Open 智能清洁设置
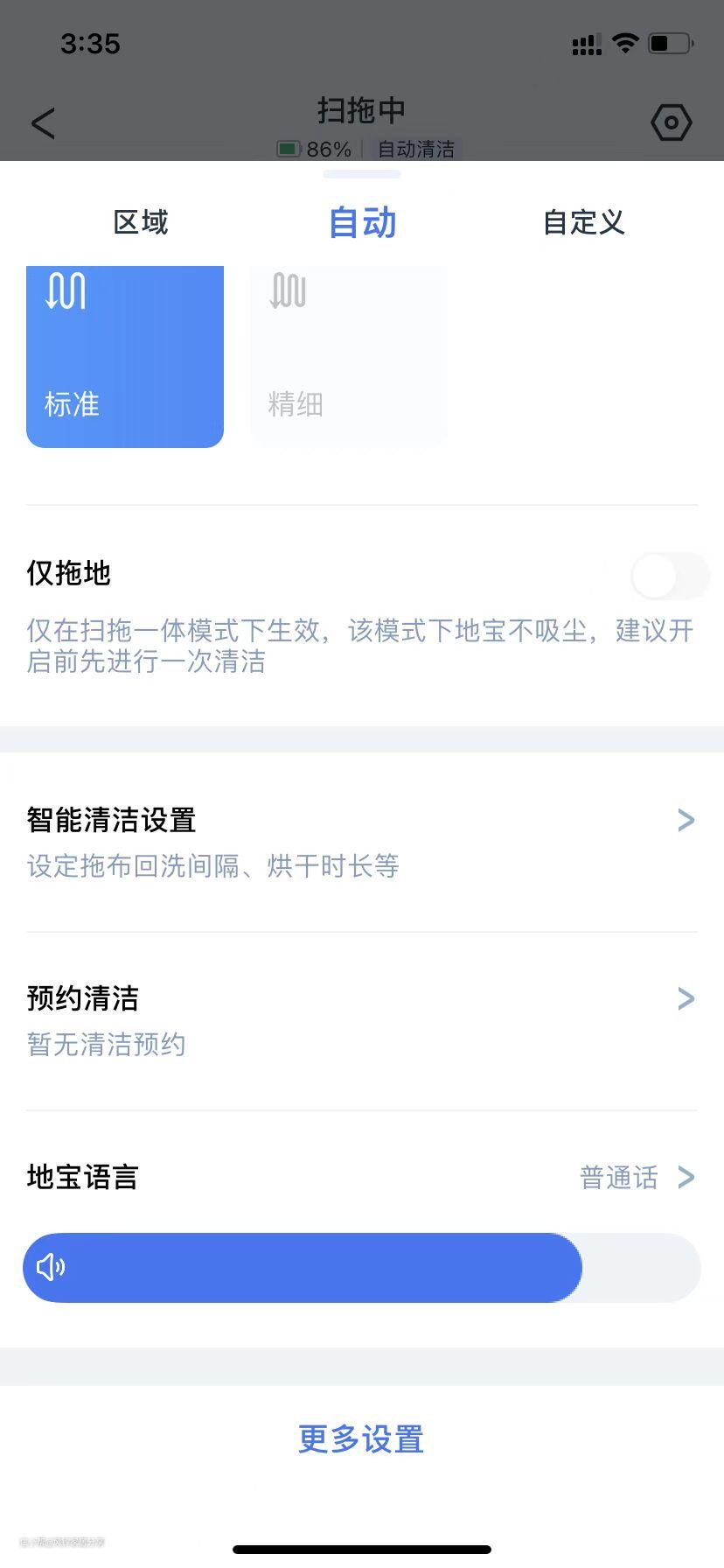 tap(362, 841)
